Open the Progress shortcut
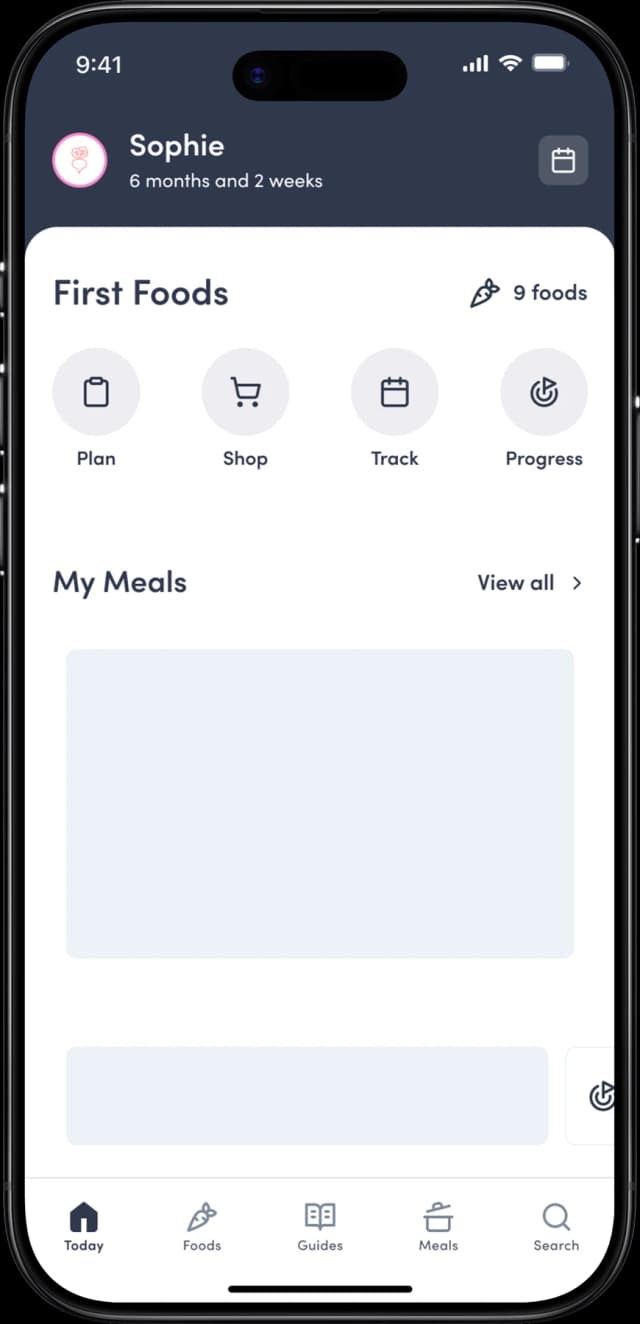Image resolution: width=640 pixels, height=1324 pixels. [544, 393]
